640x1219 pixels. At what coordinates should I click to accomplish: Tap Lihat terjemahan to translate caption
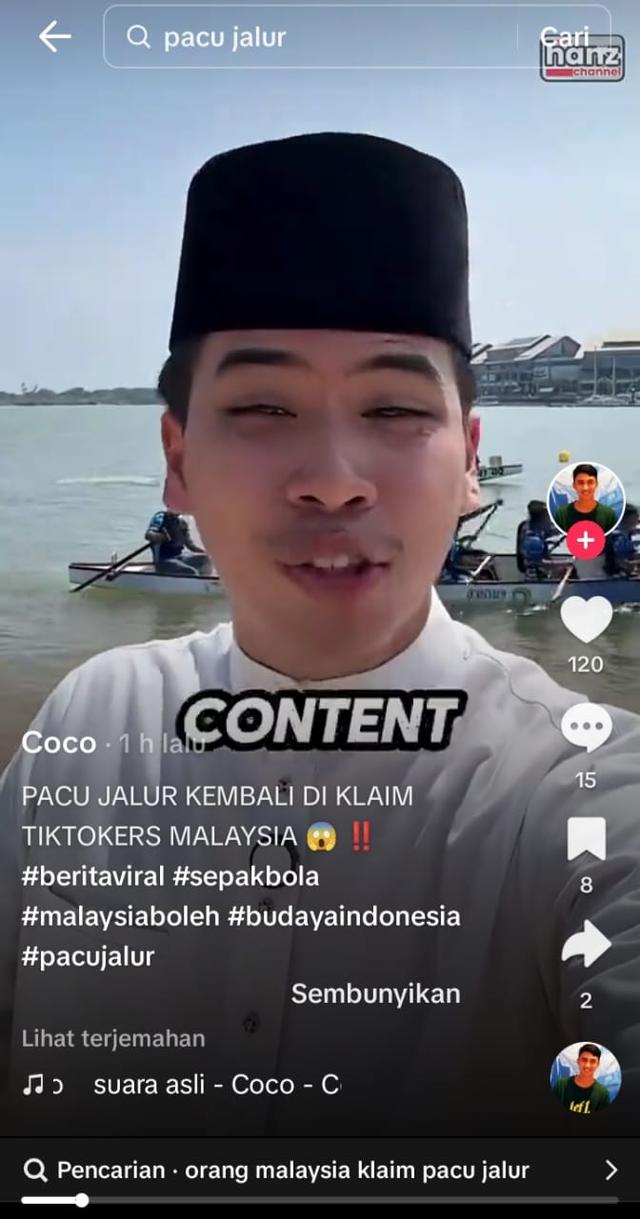113,1038
